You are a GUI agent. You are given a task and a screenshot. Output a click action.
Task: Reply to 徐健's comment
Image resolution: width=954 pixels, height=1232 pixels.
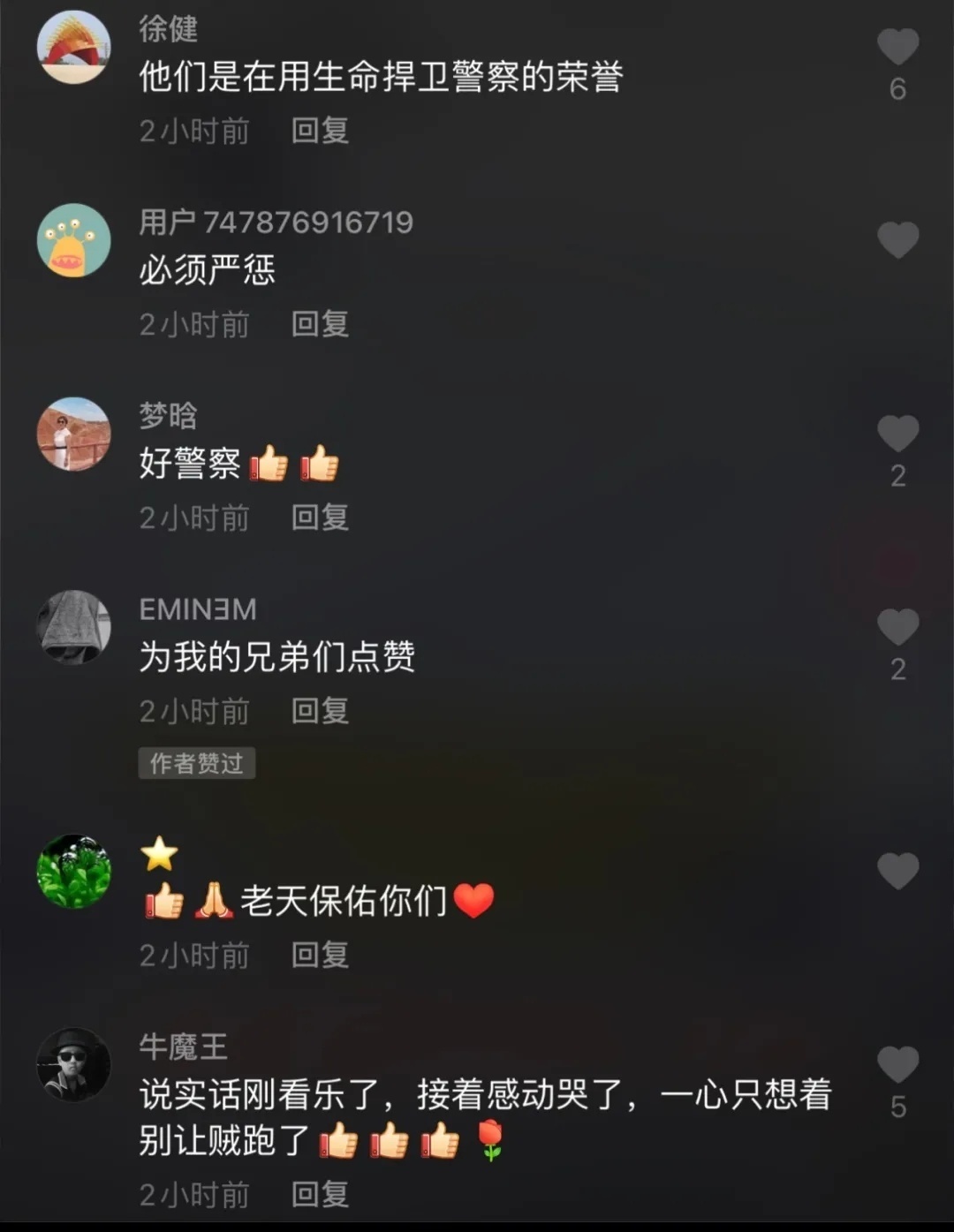point(320,131)
